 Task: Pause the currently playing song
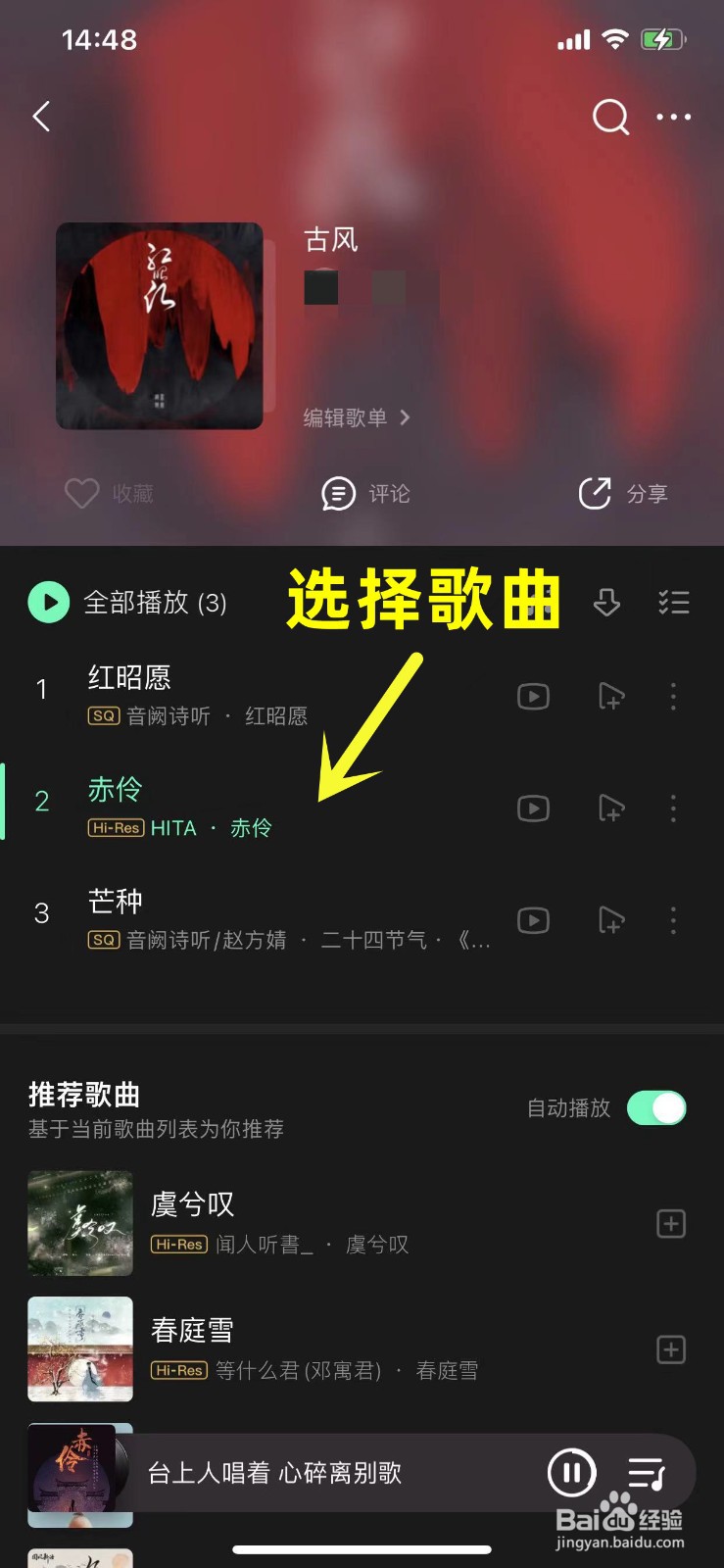571,1473
